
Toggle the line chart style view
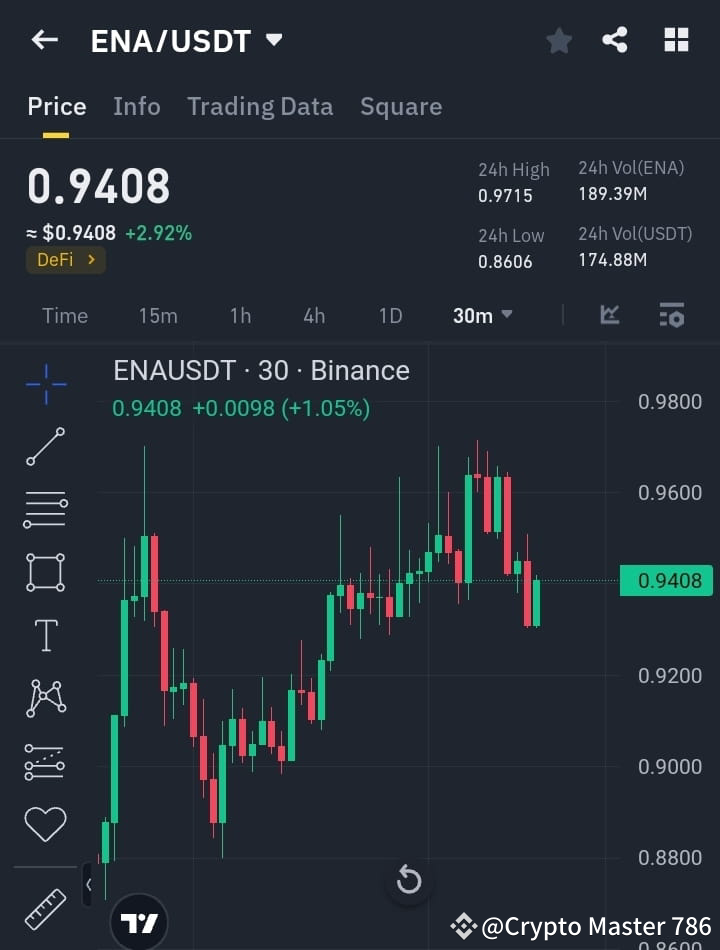click(609, 315)
